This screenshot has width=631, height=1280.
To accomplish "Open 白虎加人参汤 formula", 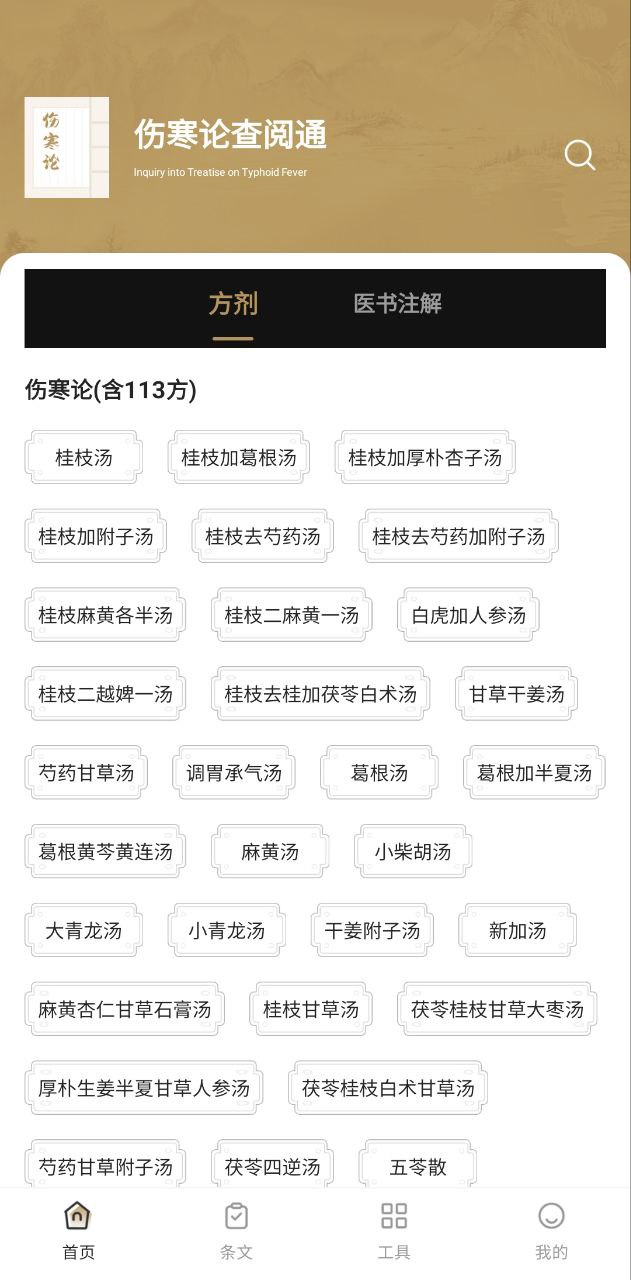I will pos(469,616).
